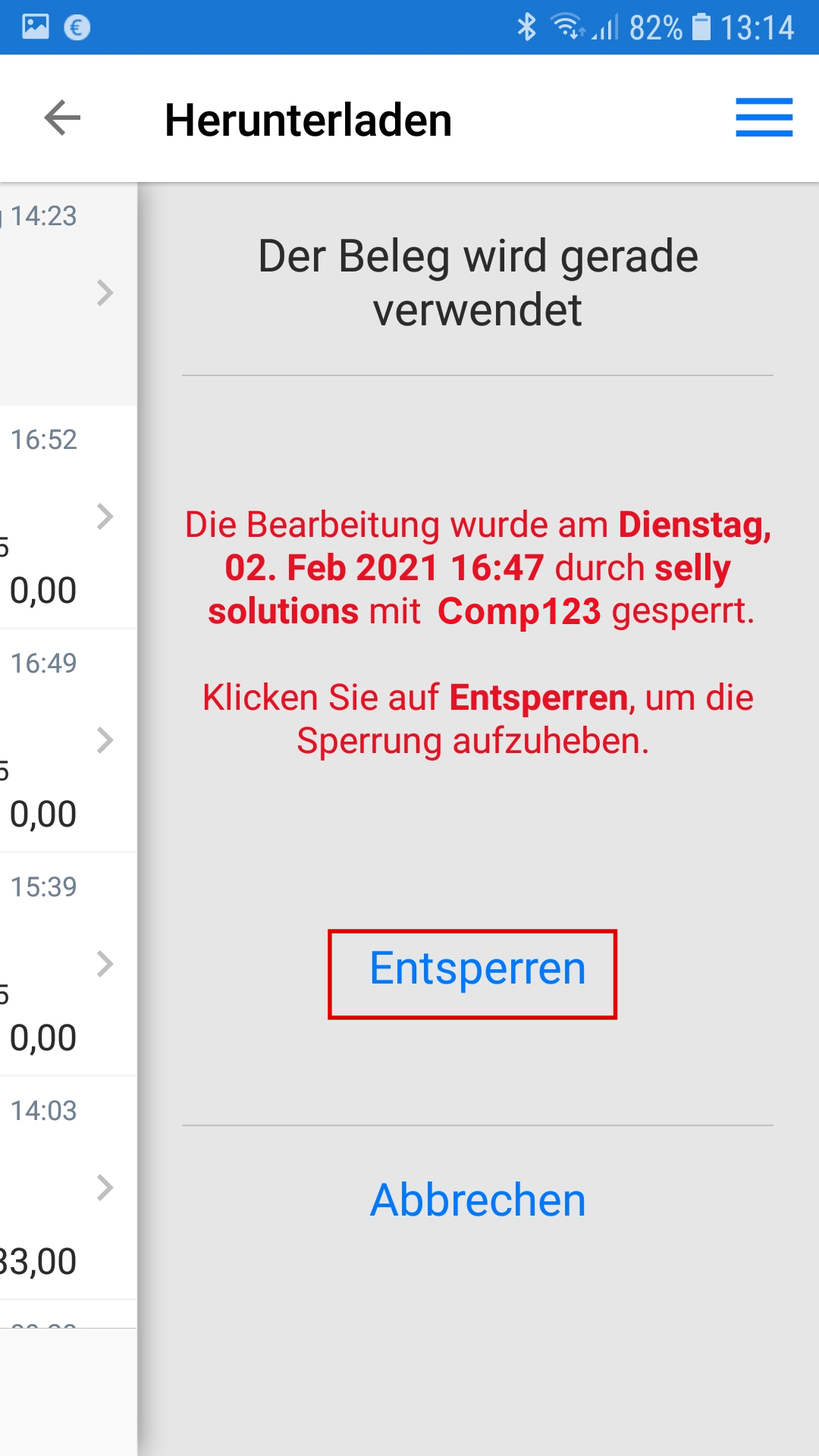Open the 14:23 list entry

click(x=68, y=293)
